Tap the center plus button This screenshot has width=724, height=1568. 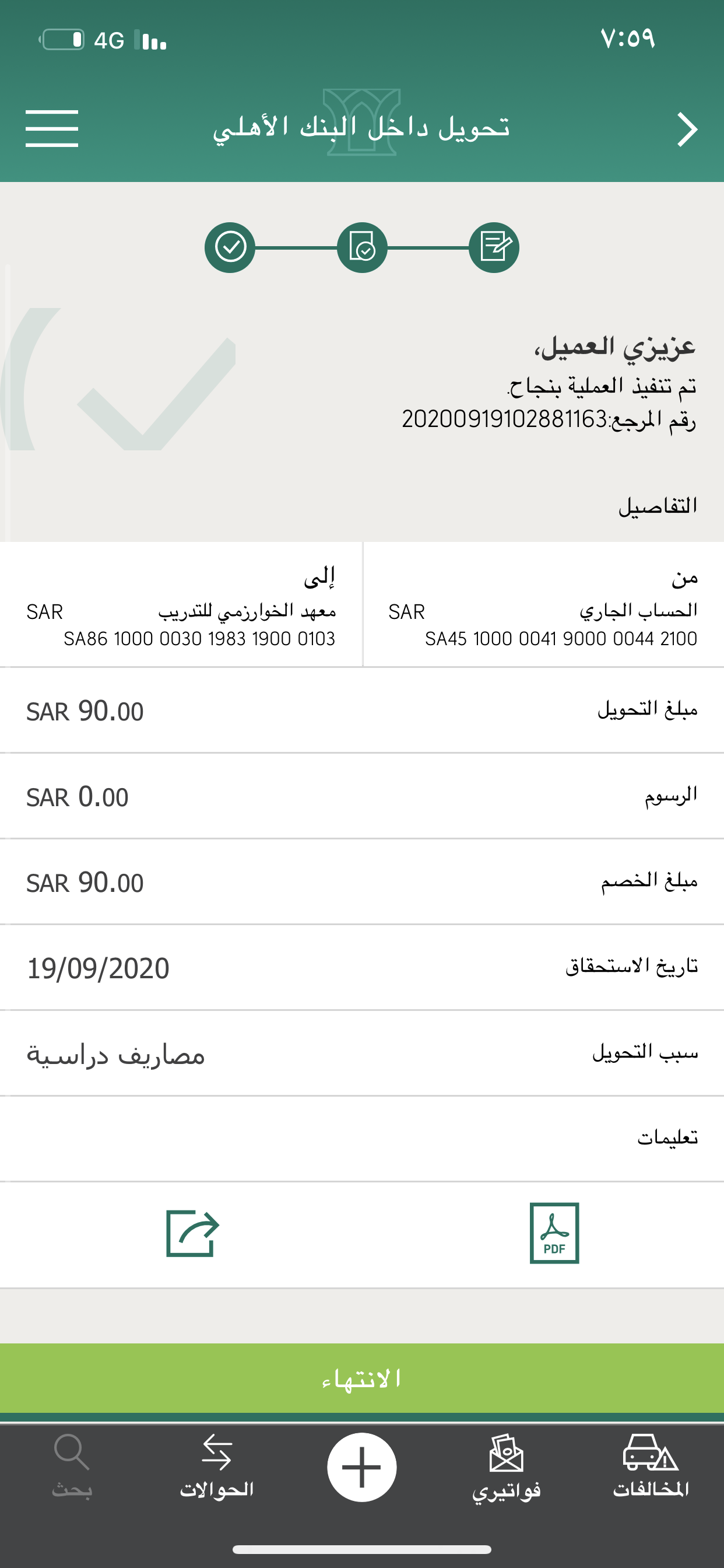pos(362,1467)
